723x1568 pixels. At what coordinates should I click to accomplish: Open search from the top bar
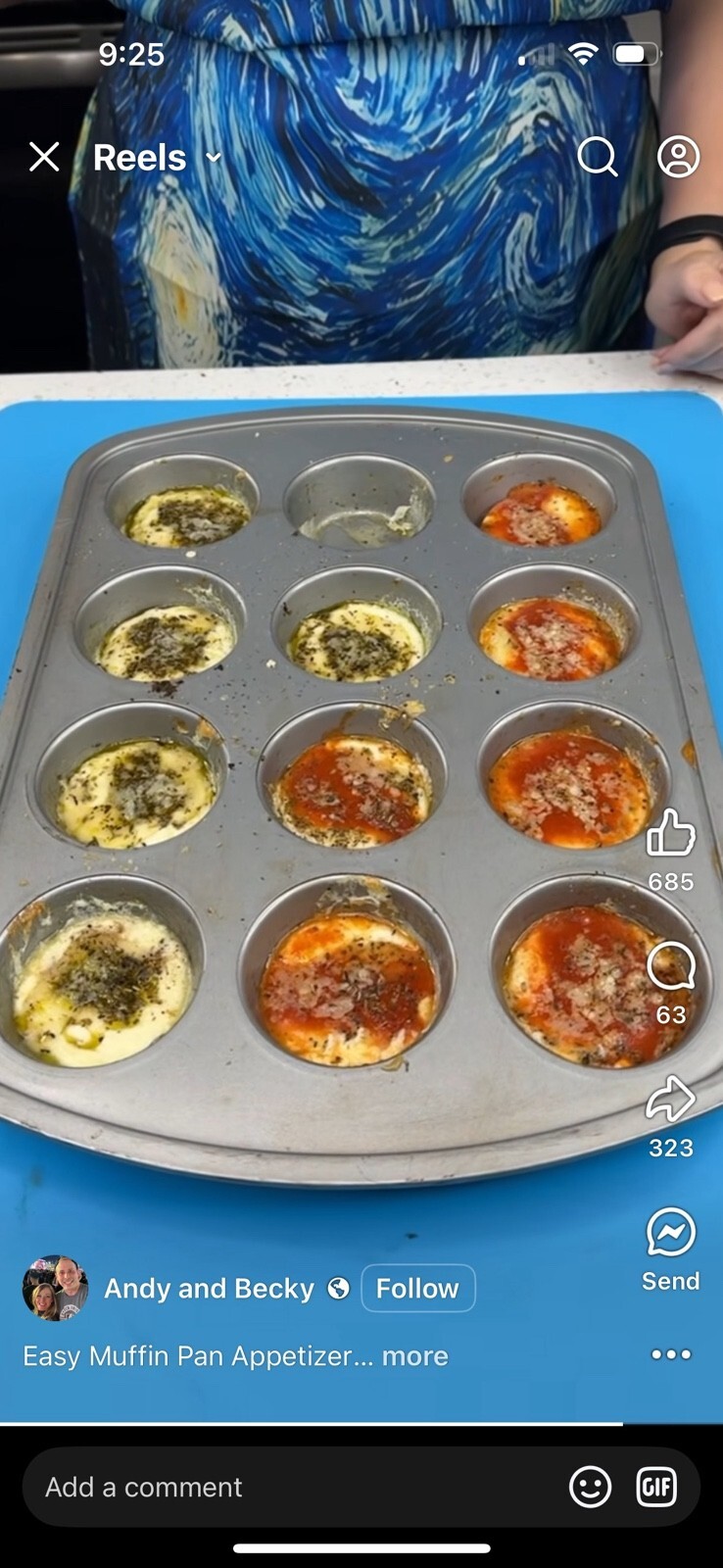[x=597, y=157]
